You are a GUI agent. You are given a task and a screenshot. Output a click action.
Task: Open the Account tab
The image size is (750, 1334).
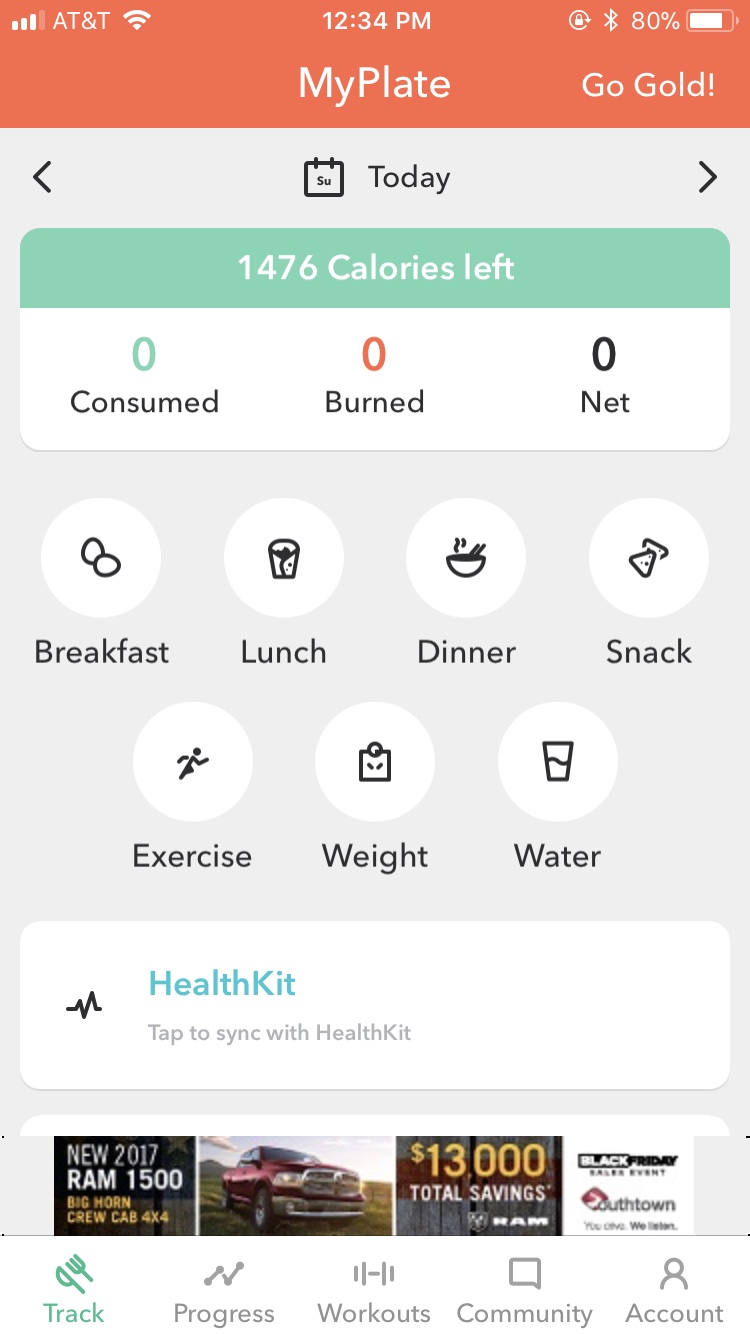[x=674, y=1289]
